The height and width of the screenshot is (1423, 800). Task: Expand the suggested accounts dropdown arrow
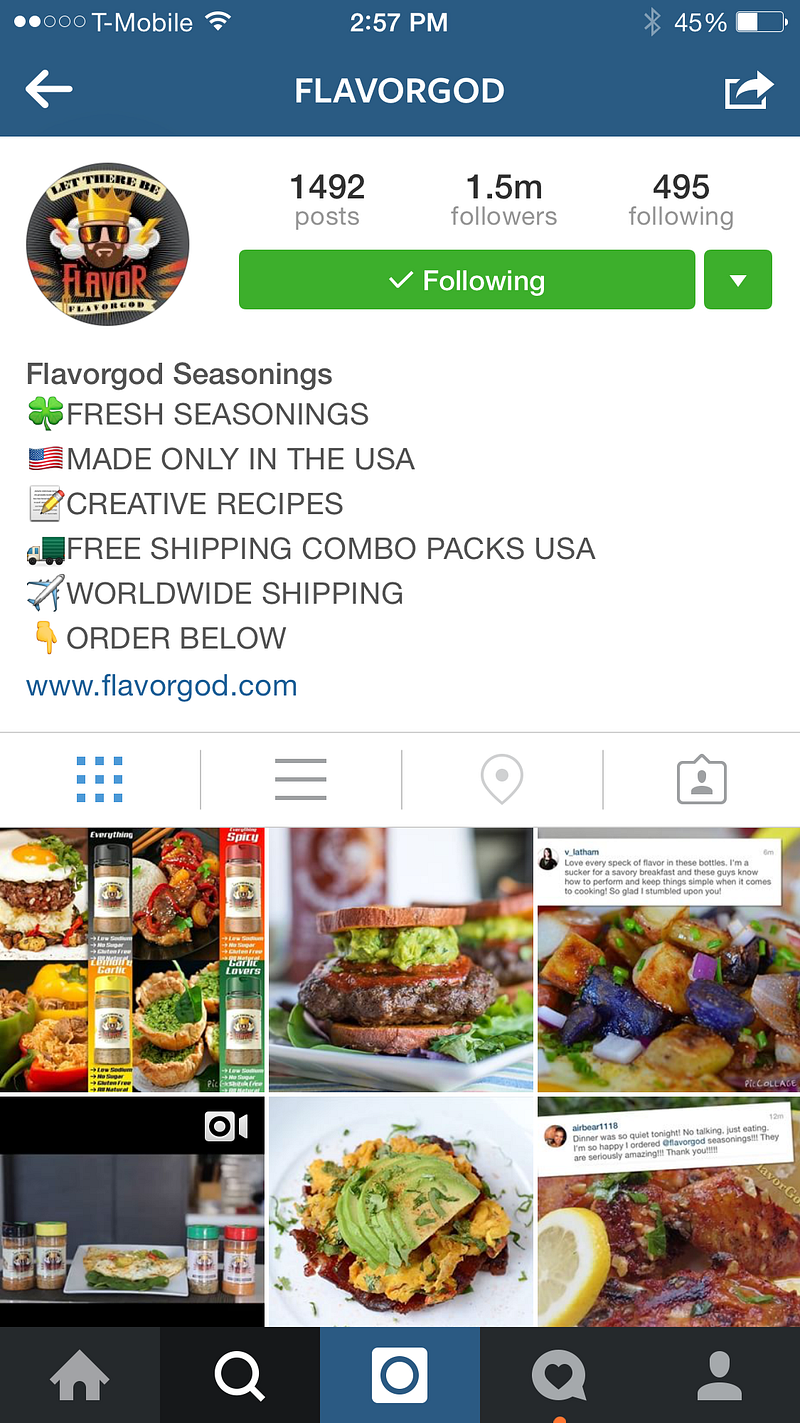pyautogui.click(x=738, y=280)
